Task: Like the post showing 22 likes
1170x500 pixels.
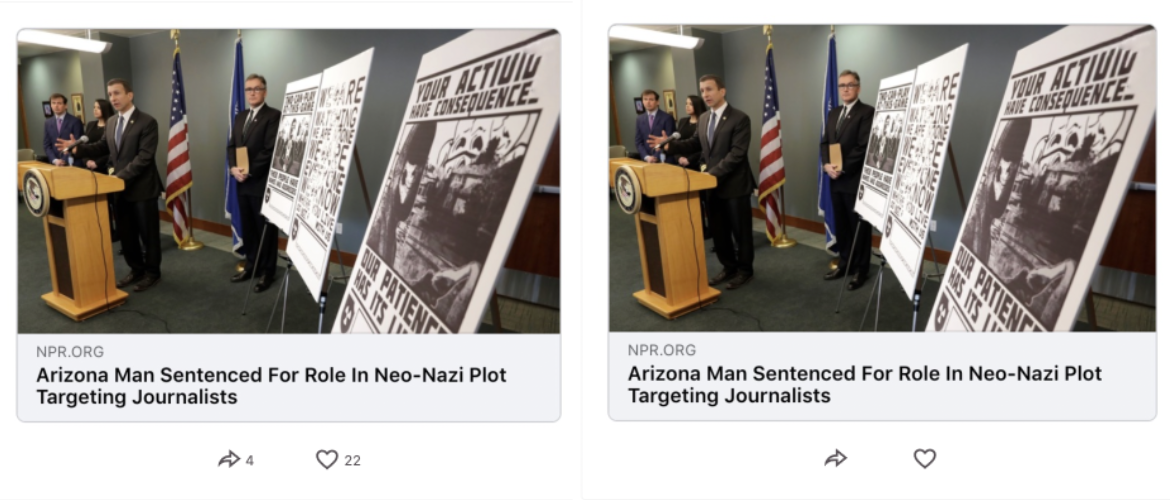Action: coord(327,460)
